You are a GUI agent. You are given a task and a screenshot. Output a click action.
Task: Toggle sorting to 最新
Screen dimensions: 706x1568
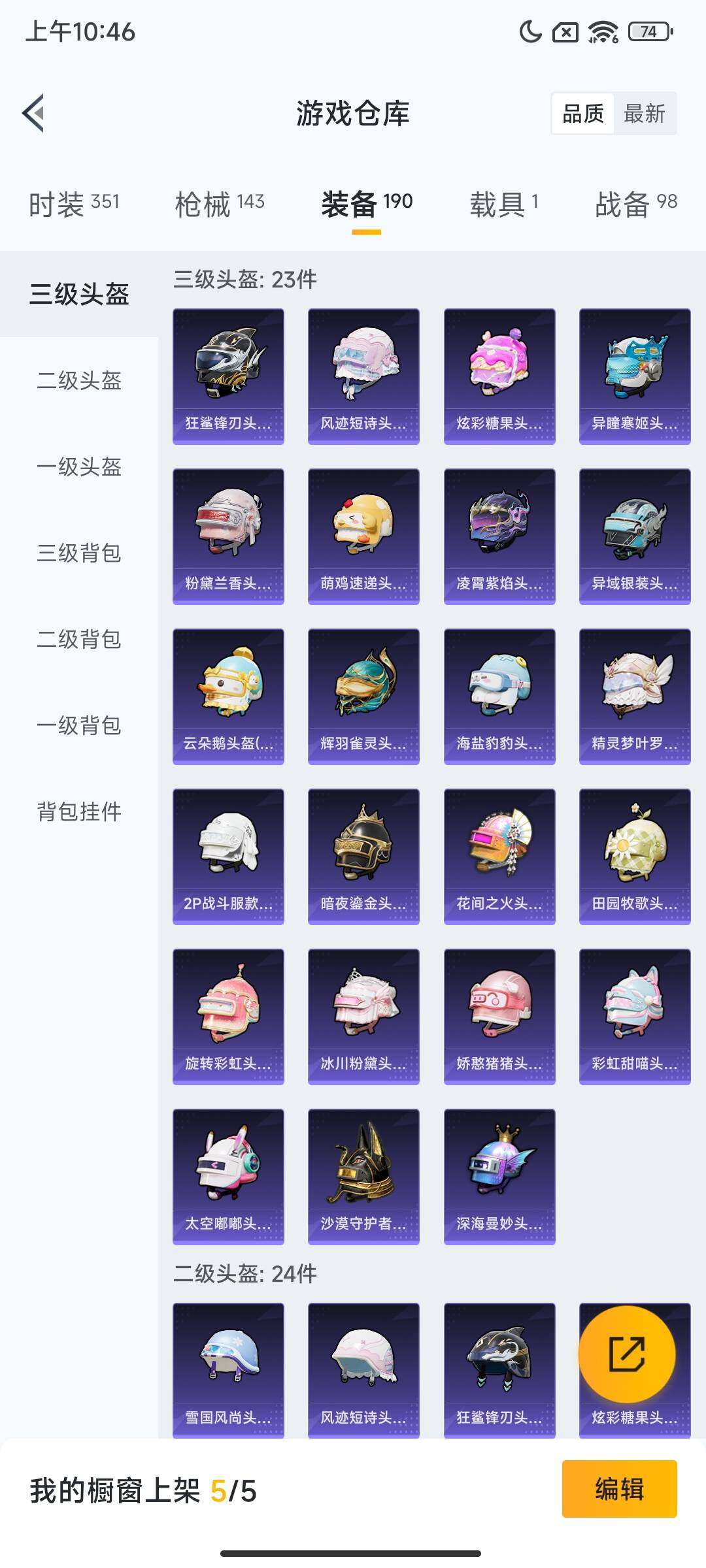[645, 114]
